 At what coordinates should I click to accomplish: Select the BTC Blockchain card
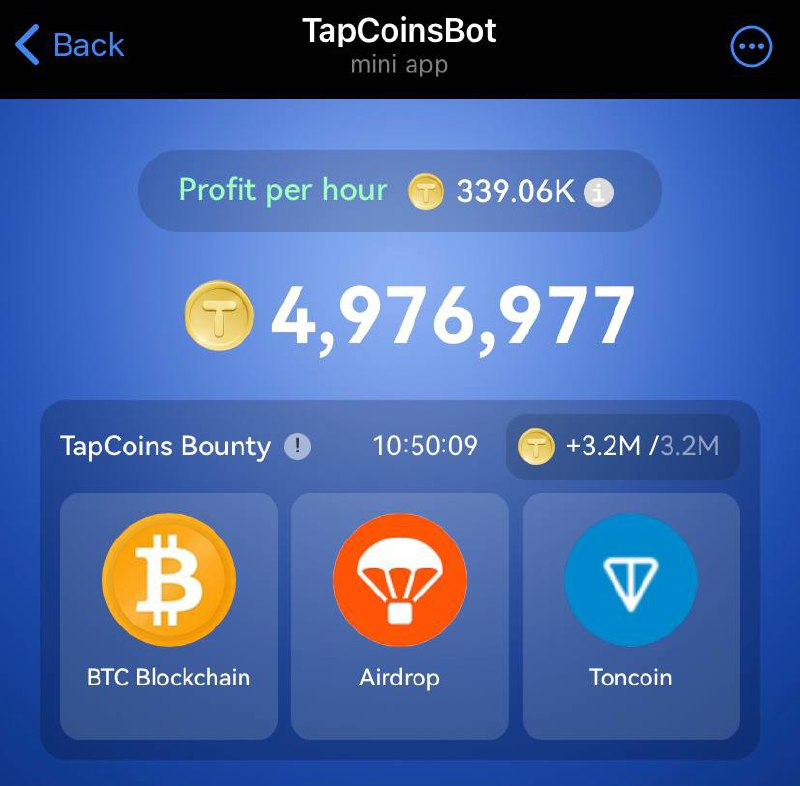coord(169,615)
